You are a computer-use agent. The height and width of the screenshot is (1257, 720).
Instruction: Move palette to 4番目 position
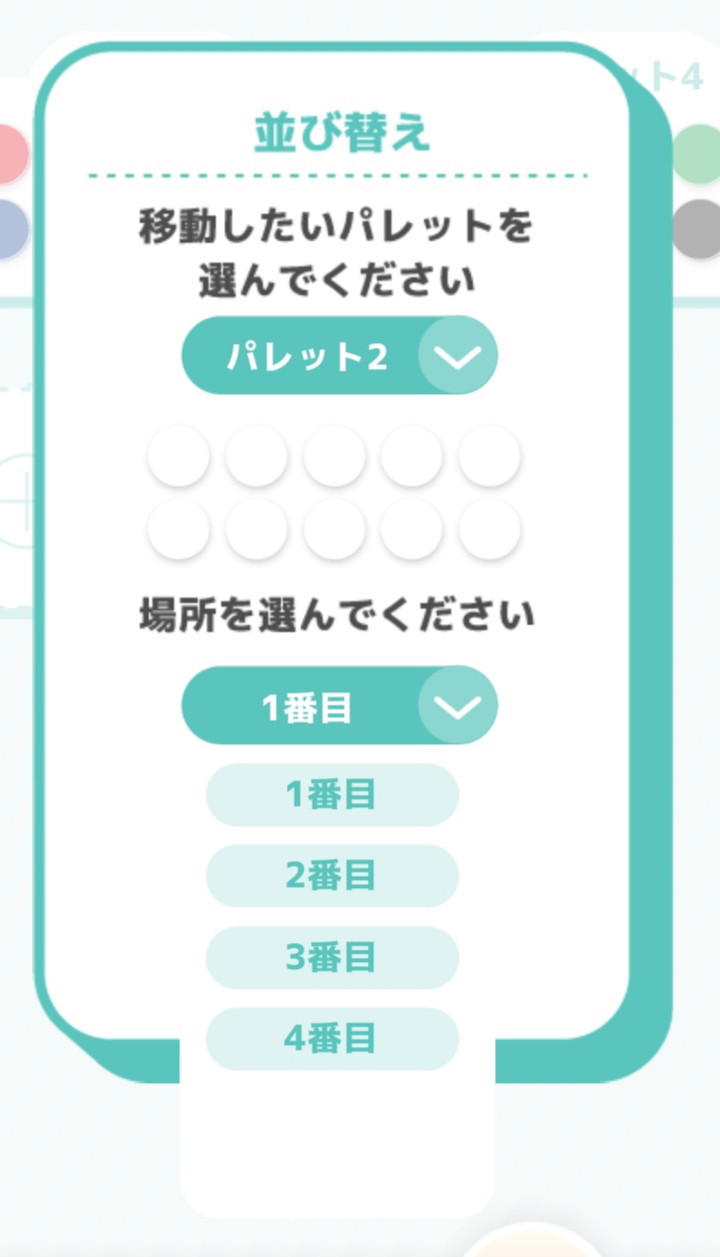(332, 1039)
